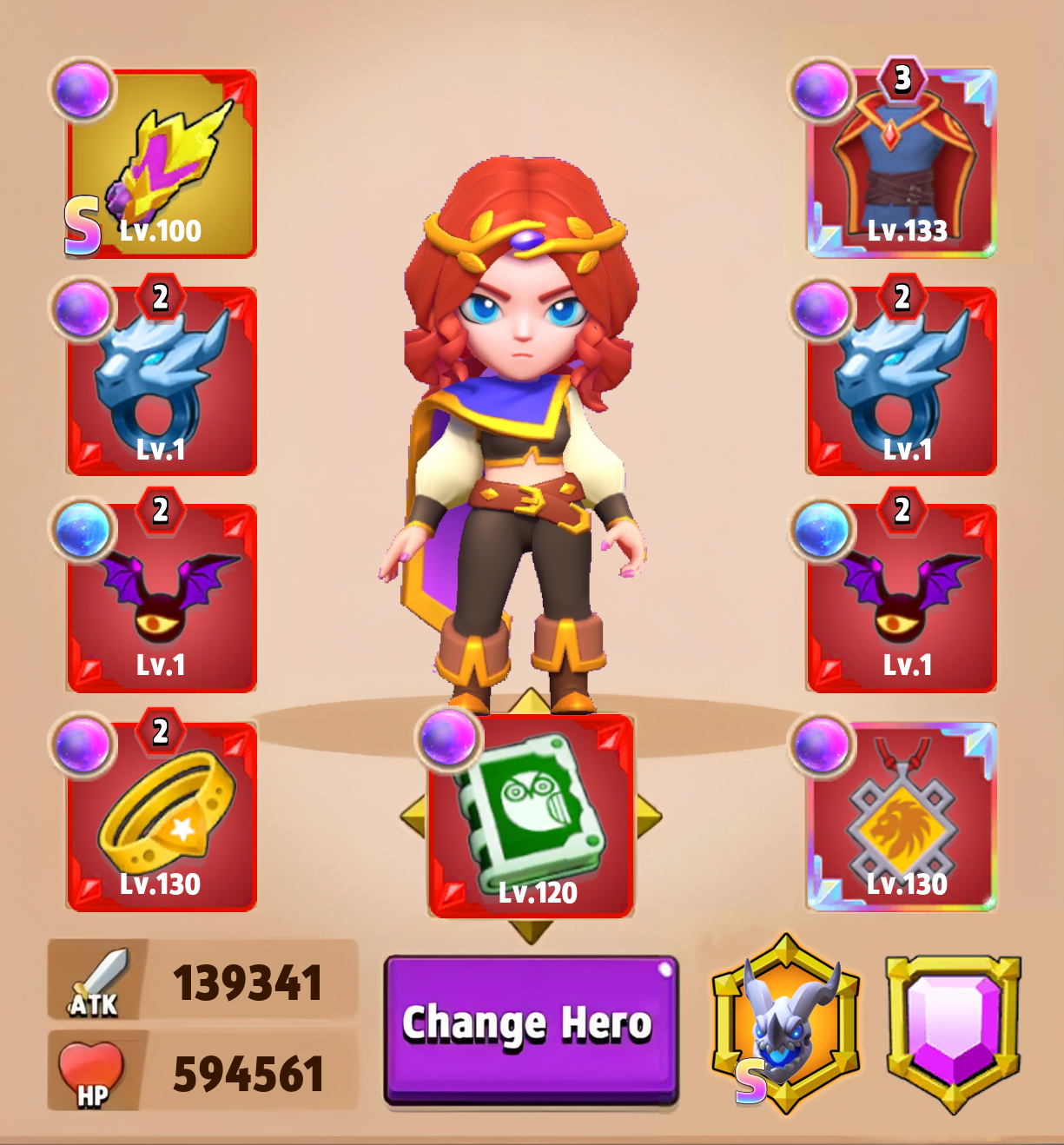1064x1145 pixels.
Task: Select the right dragon ring slot
Action: click(902, 382)
